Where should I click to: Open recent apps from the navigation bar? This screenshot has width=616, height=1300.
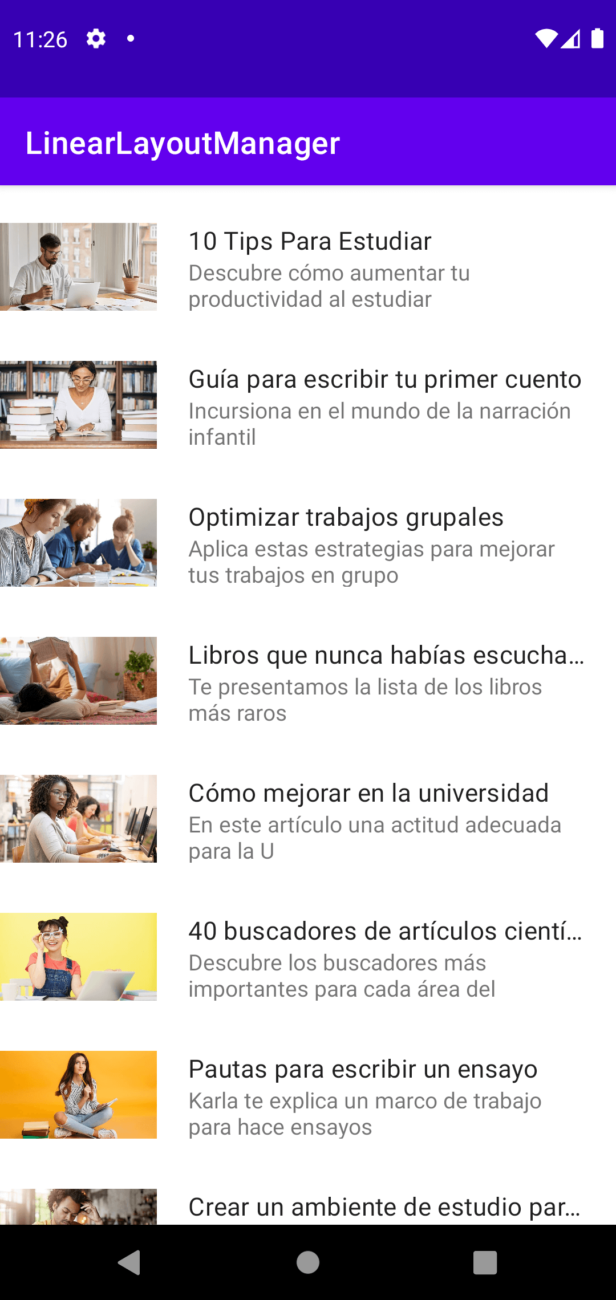coord(485,1262)
